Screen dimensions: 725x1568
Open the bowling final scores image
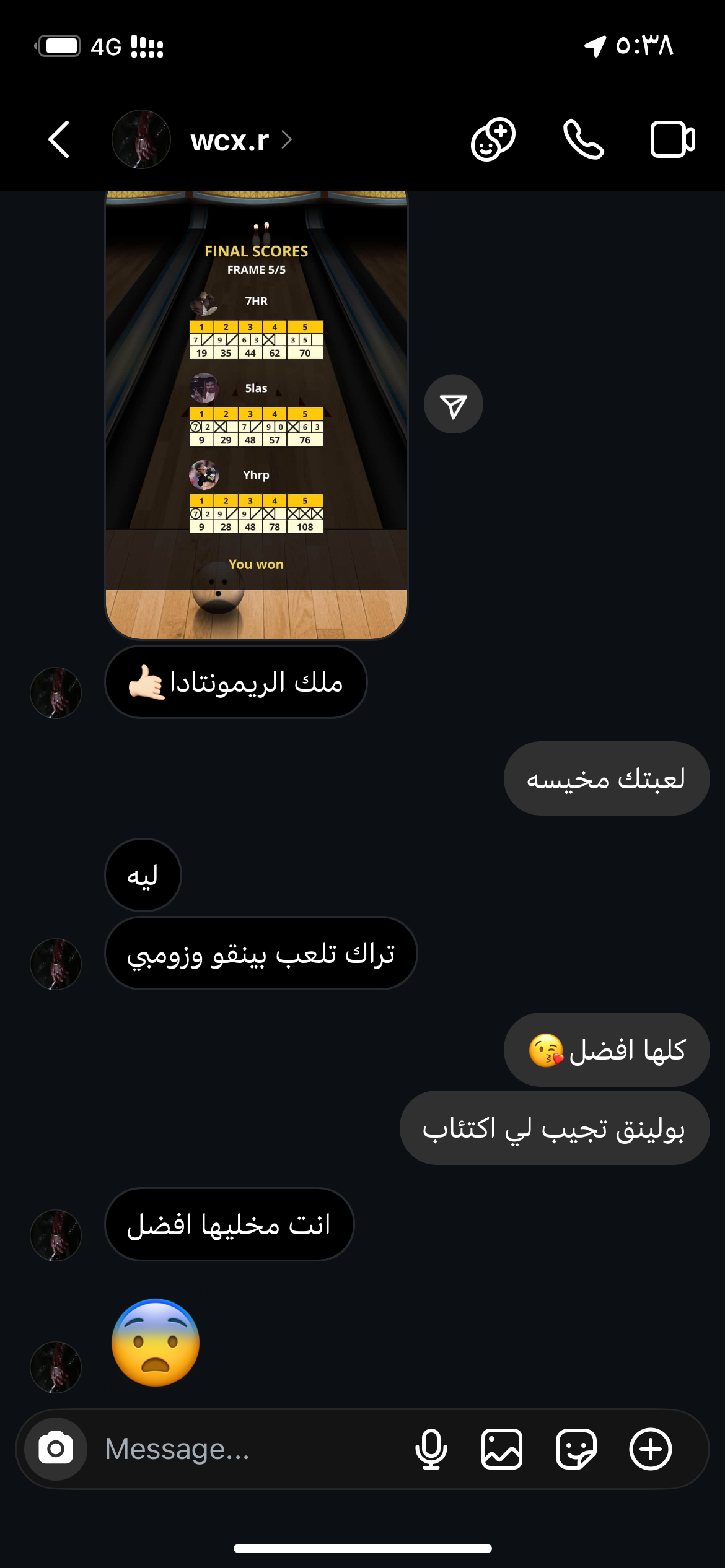click(x=256, y=415)
